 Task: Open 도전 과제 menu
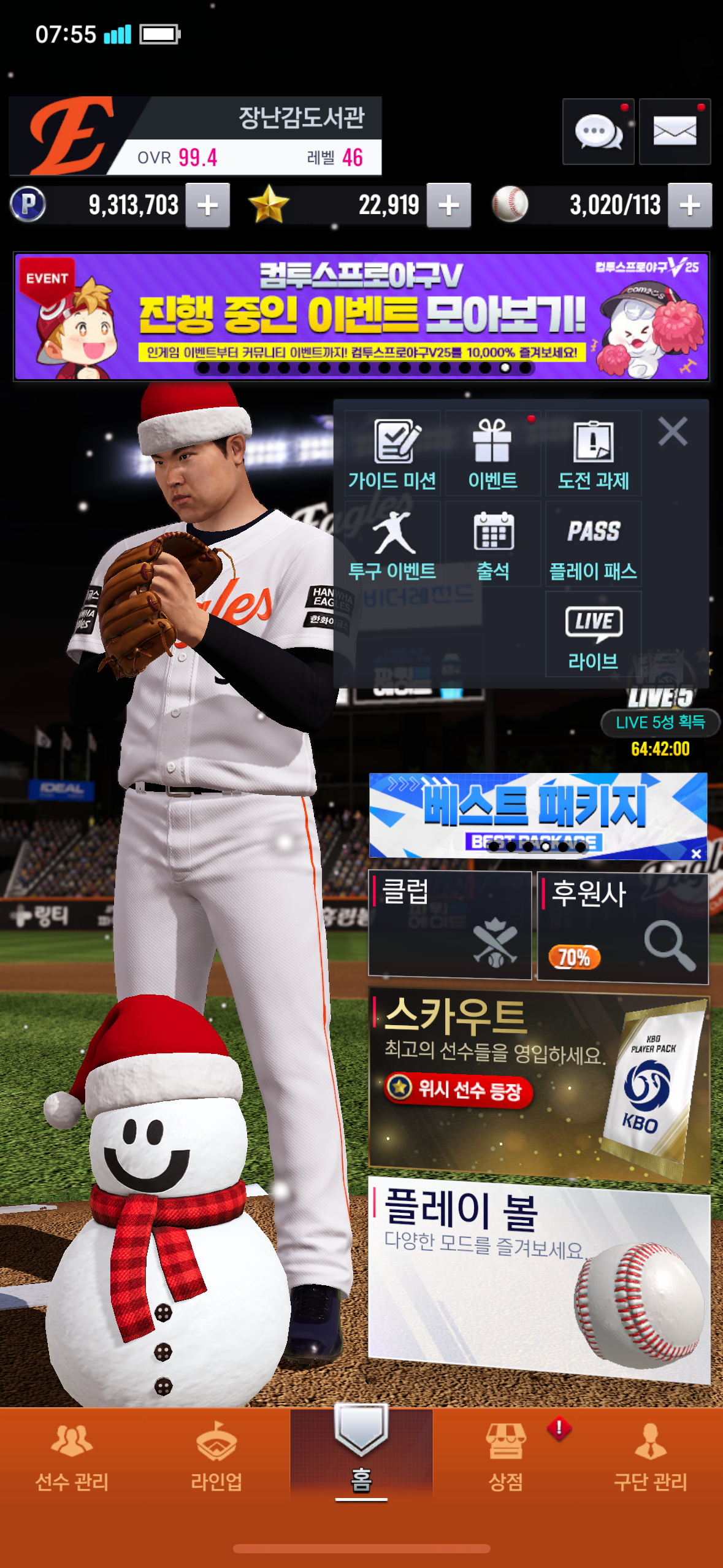[593, 454]
